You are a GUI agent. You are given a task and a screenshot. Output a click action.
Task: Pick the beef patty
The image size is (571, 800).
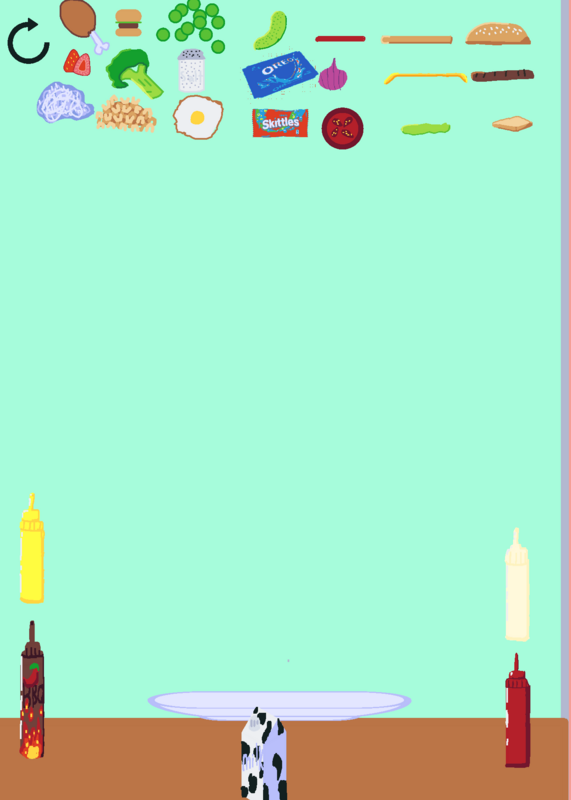[x=502, y=76]
